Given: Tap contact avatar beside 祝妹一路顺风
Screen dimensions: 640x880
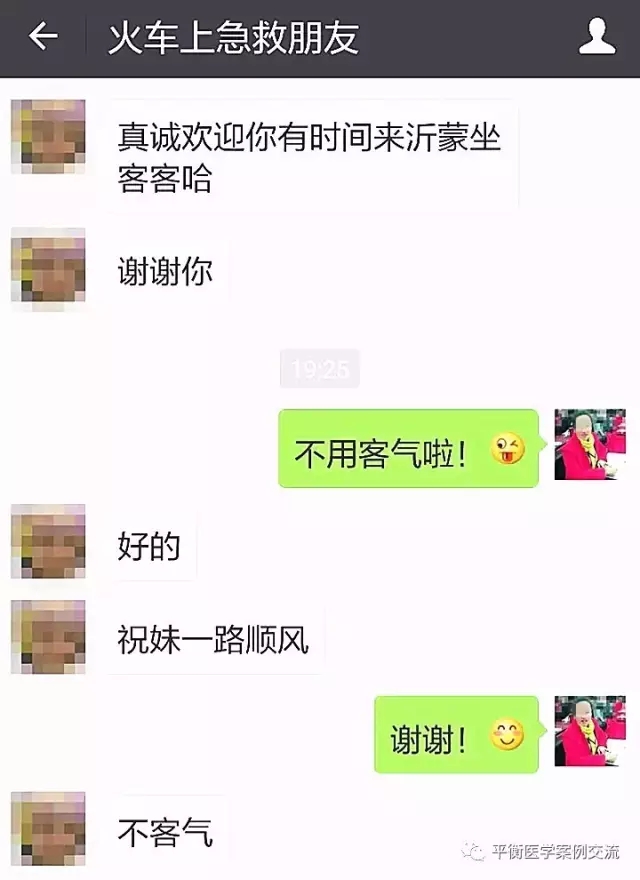Looking at the screenshot, I should [x=48, y=637].
